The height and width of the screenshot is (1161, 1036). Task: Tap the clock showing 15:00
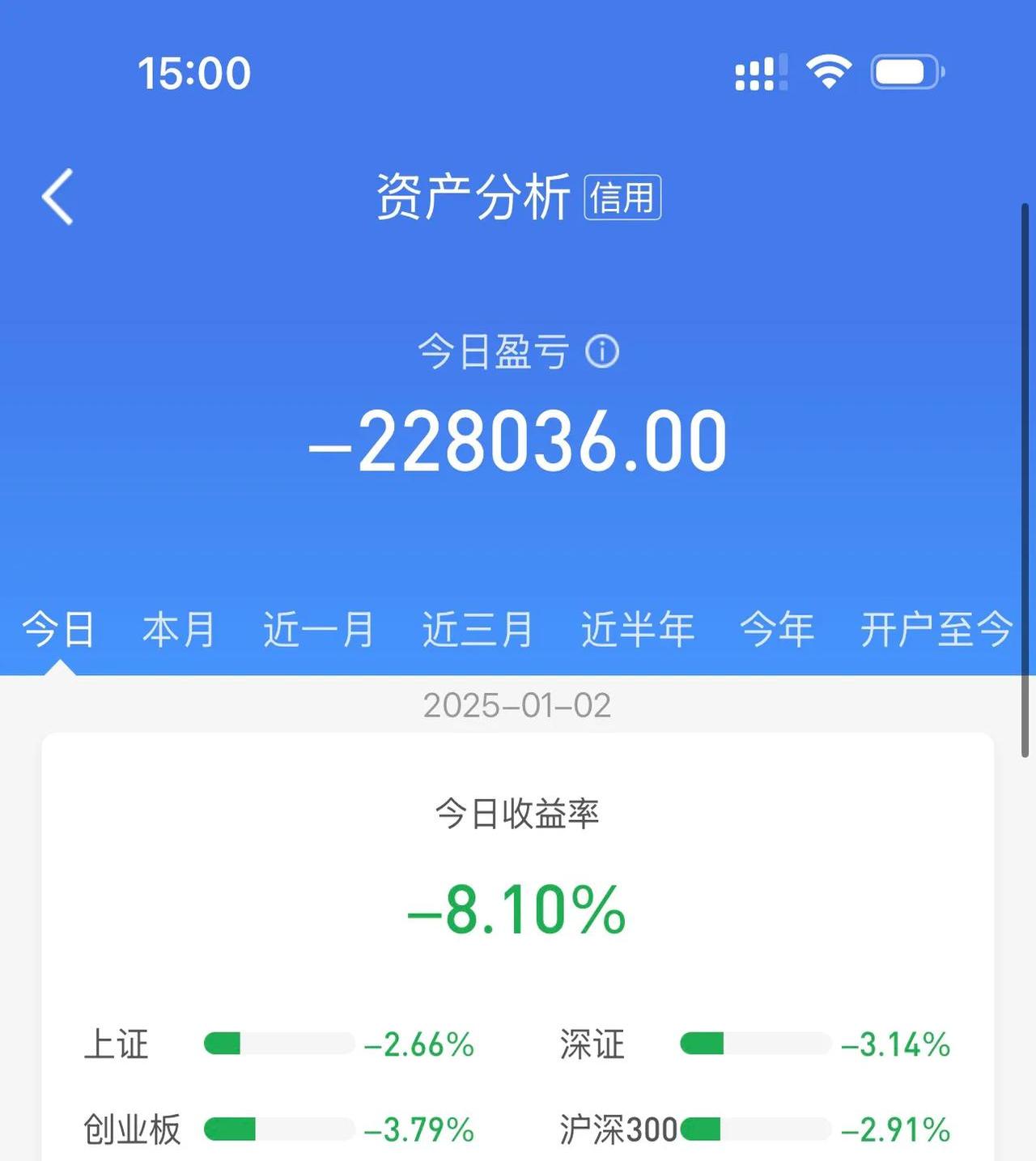[193, 73]
